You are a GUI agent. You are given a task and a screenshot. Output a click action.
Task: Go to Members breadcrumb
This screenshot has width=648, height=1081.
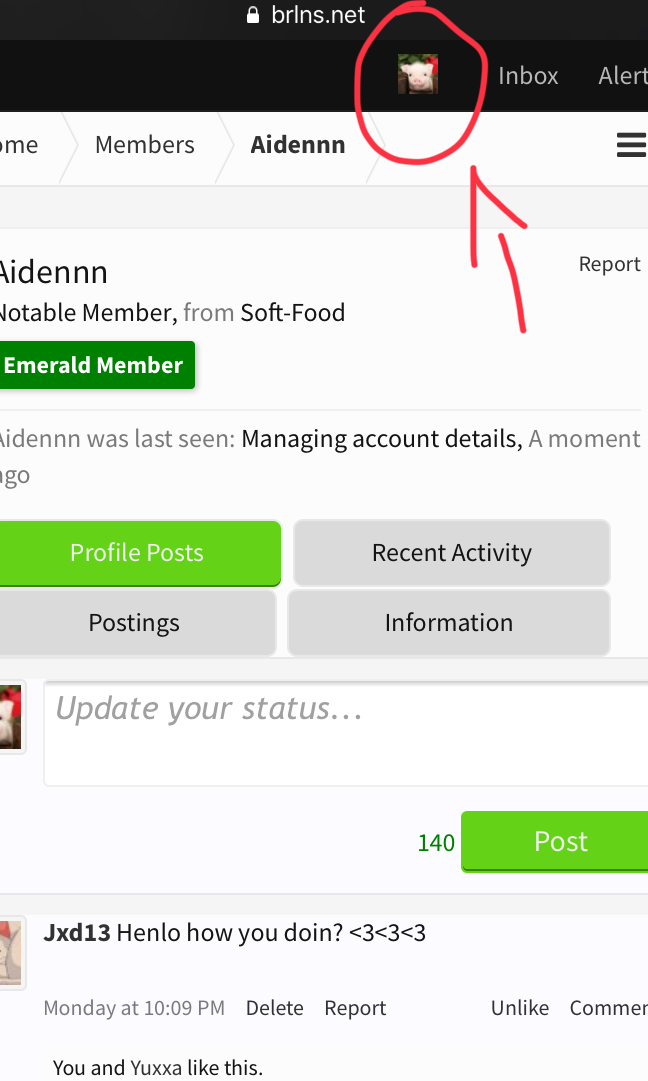tap(145, 145)
